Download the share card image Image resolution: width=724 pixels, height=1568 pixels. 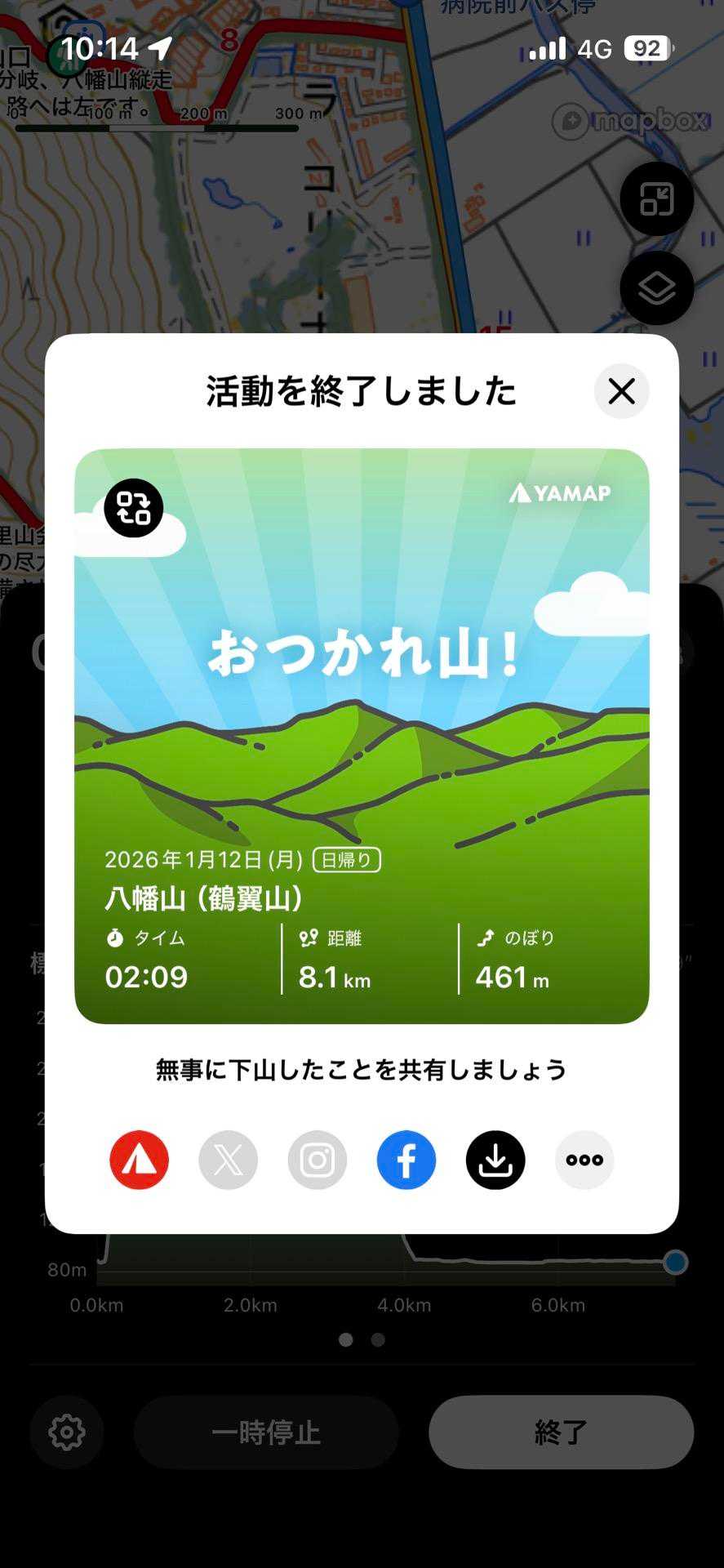click(495, 1160)
